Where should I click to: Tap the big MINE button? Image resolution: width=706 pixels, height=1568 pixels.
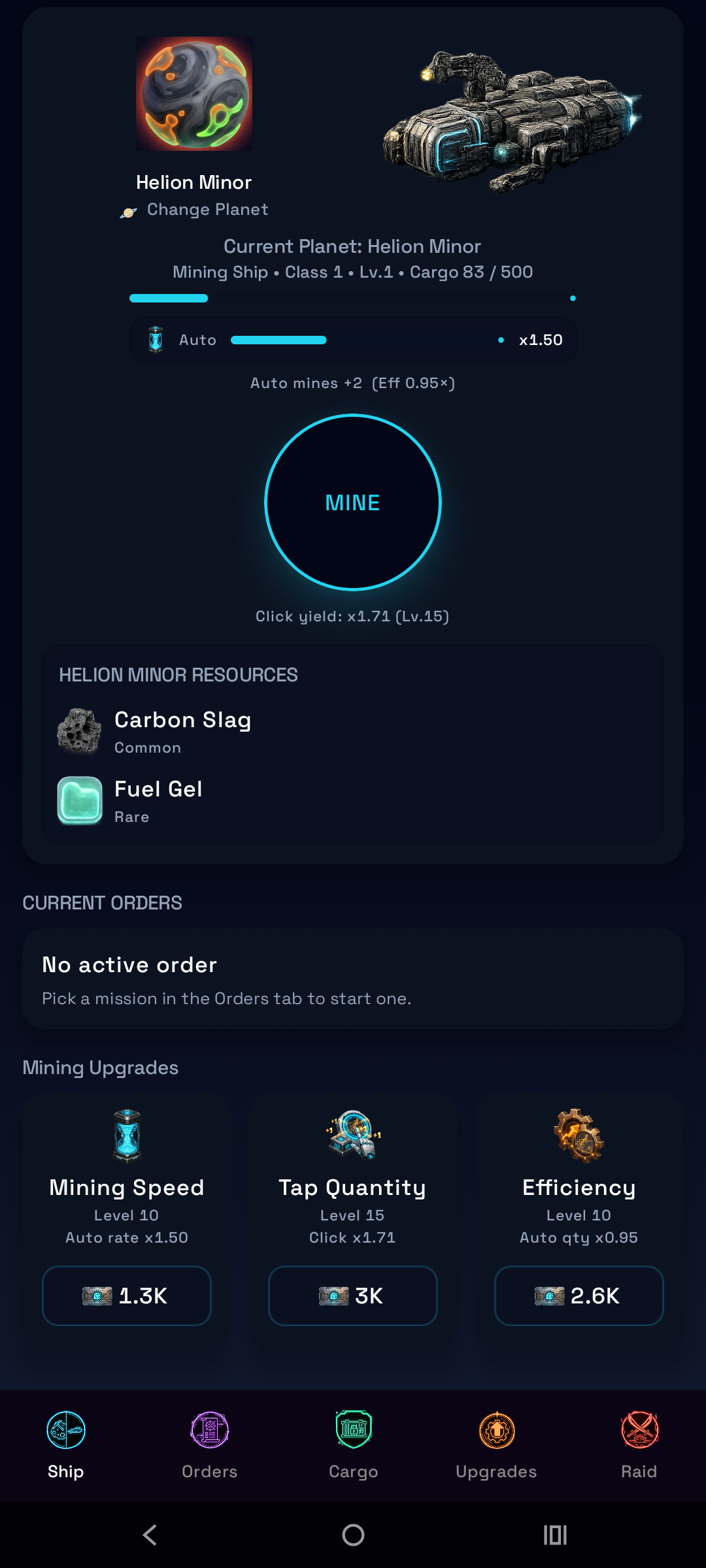point(353,502)
